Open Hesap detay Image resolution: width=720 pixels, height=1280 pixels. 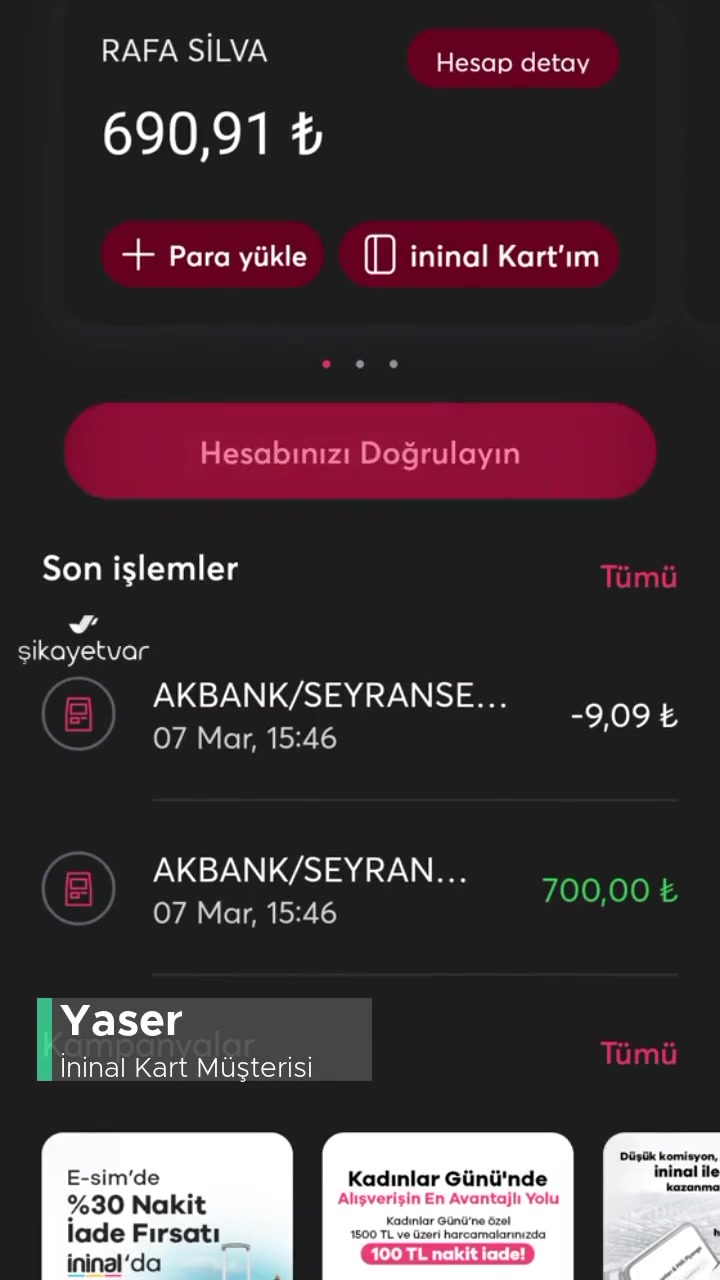tap(512, 61)
